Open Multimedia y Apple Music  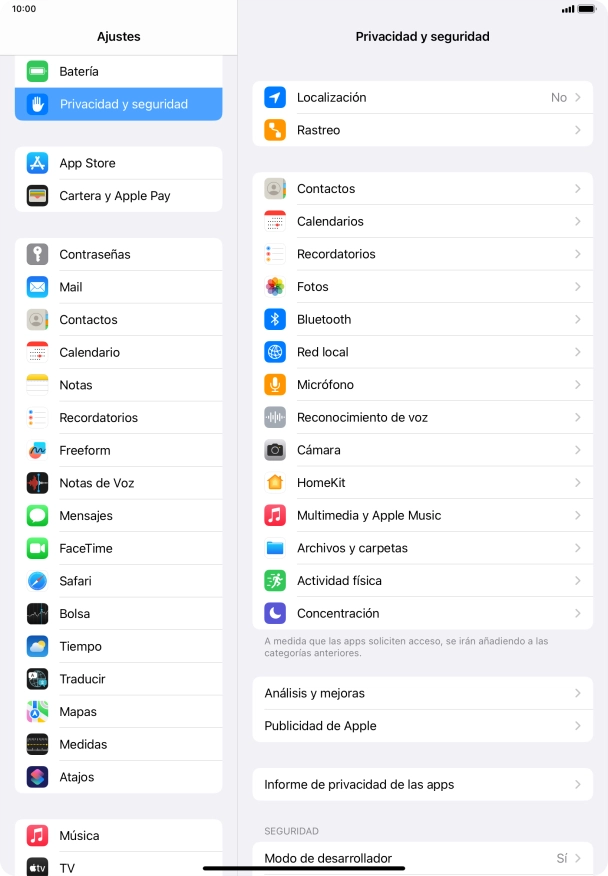pyautogui.click(x=422, y=515)
